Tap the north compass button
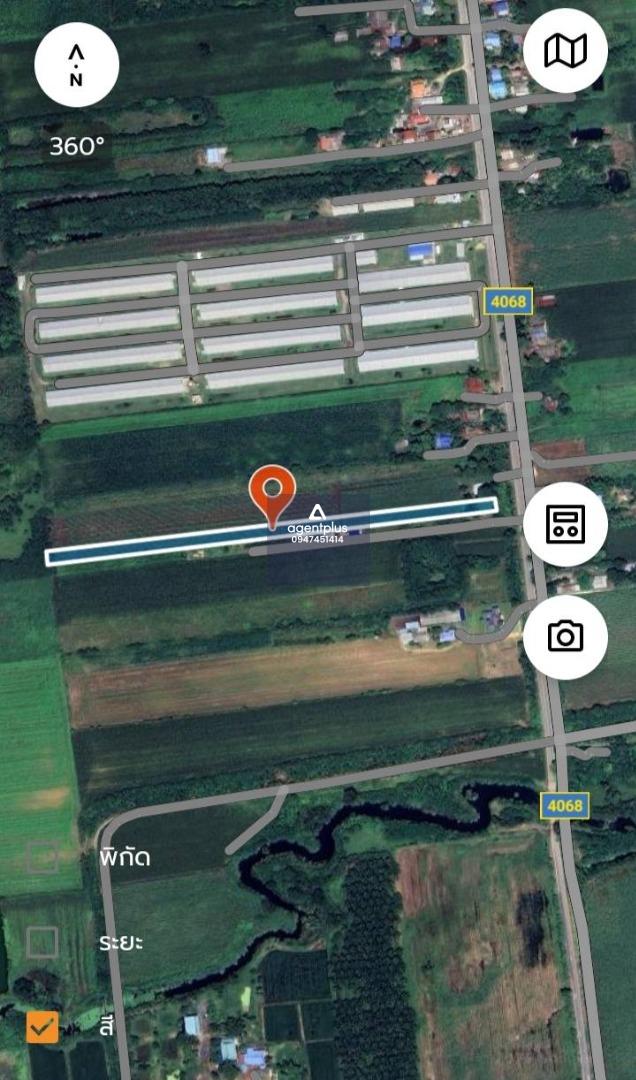Viewport: 636px width, 1080px height. point(77,65)
